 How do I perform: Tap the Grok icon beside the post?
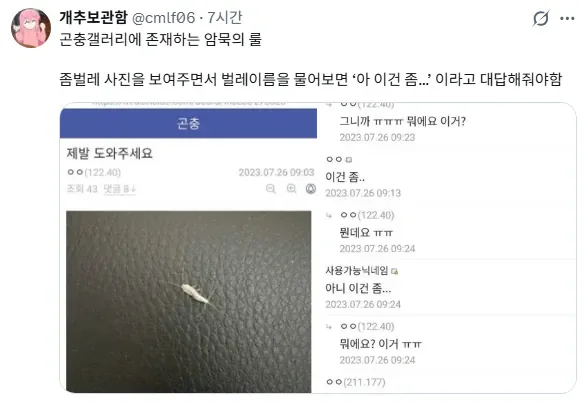click(540, 18)
